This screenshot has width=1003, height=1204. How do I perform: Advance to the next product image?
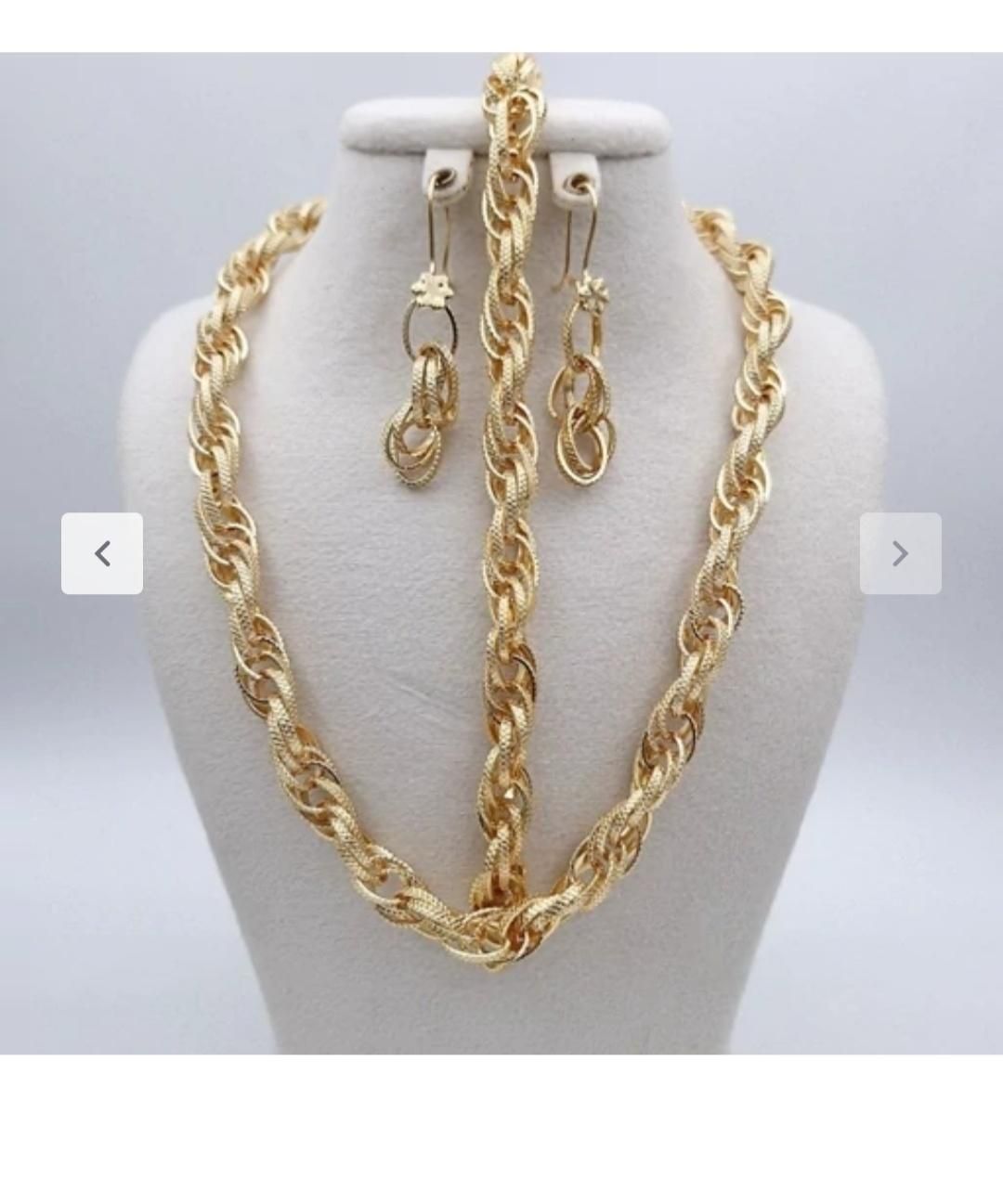900,553
